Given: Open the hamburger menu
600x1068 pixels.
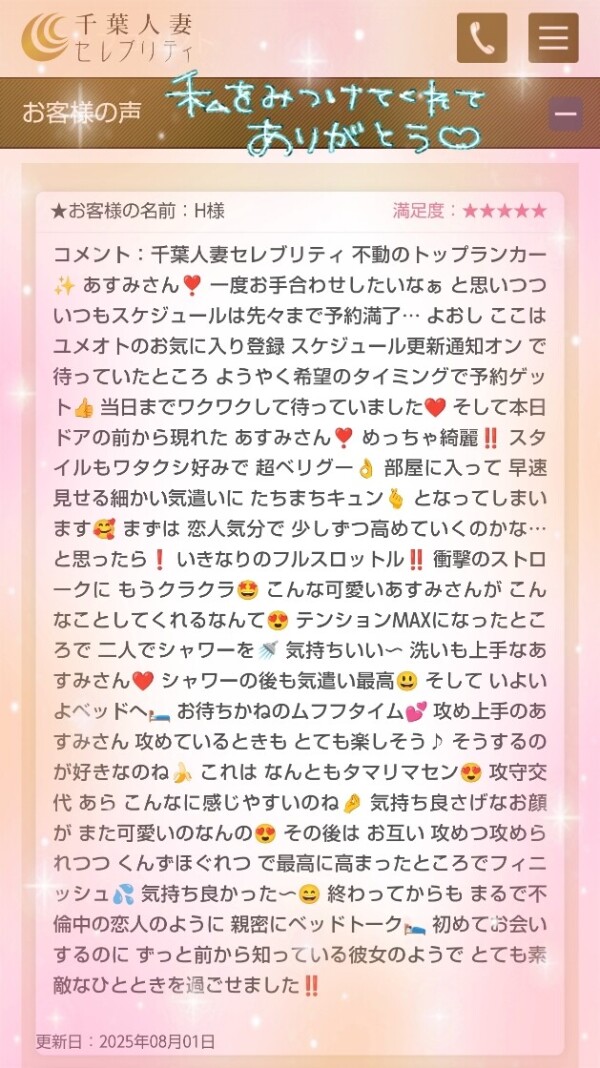Looking at the screenshot, I should 553,38.
